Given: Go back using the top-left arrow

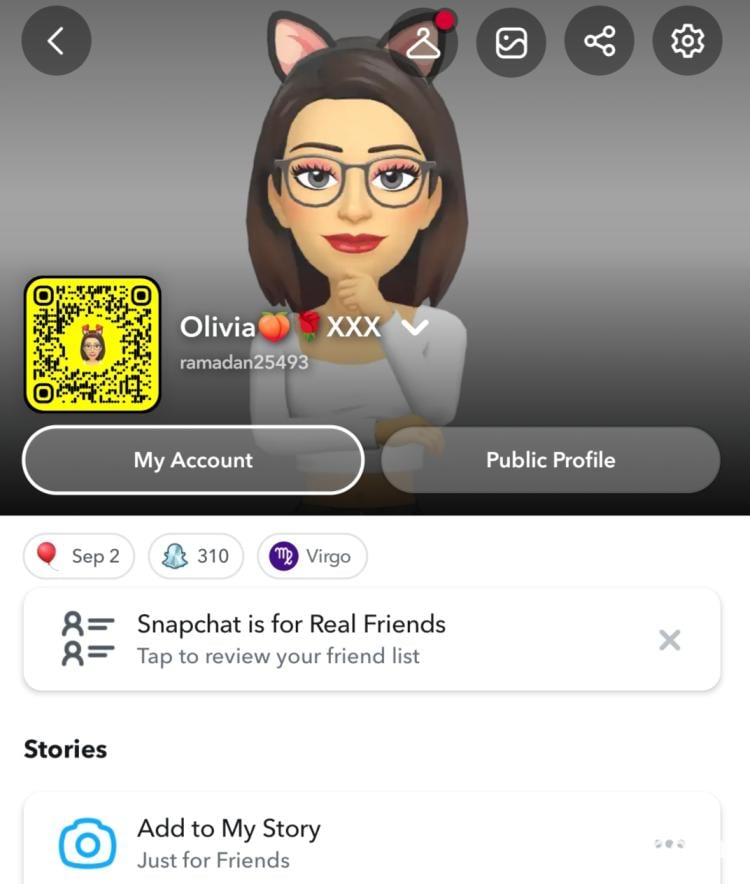Looking at the screenshot, I should point(56,41).
